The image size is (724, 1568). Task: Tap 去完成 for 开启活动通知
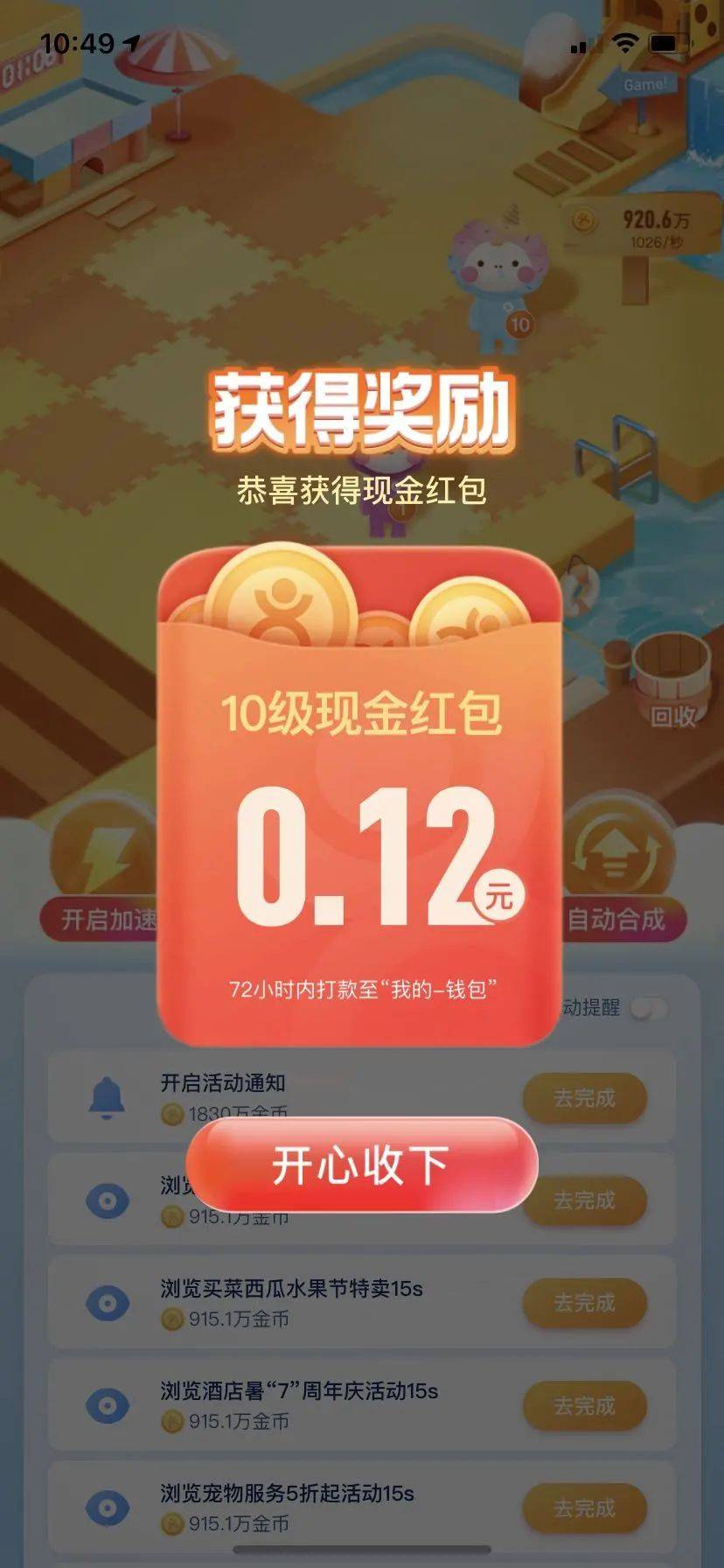[584, 1097]
